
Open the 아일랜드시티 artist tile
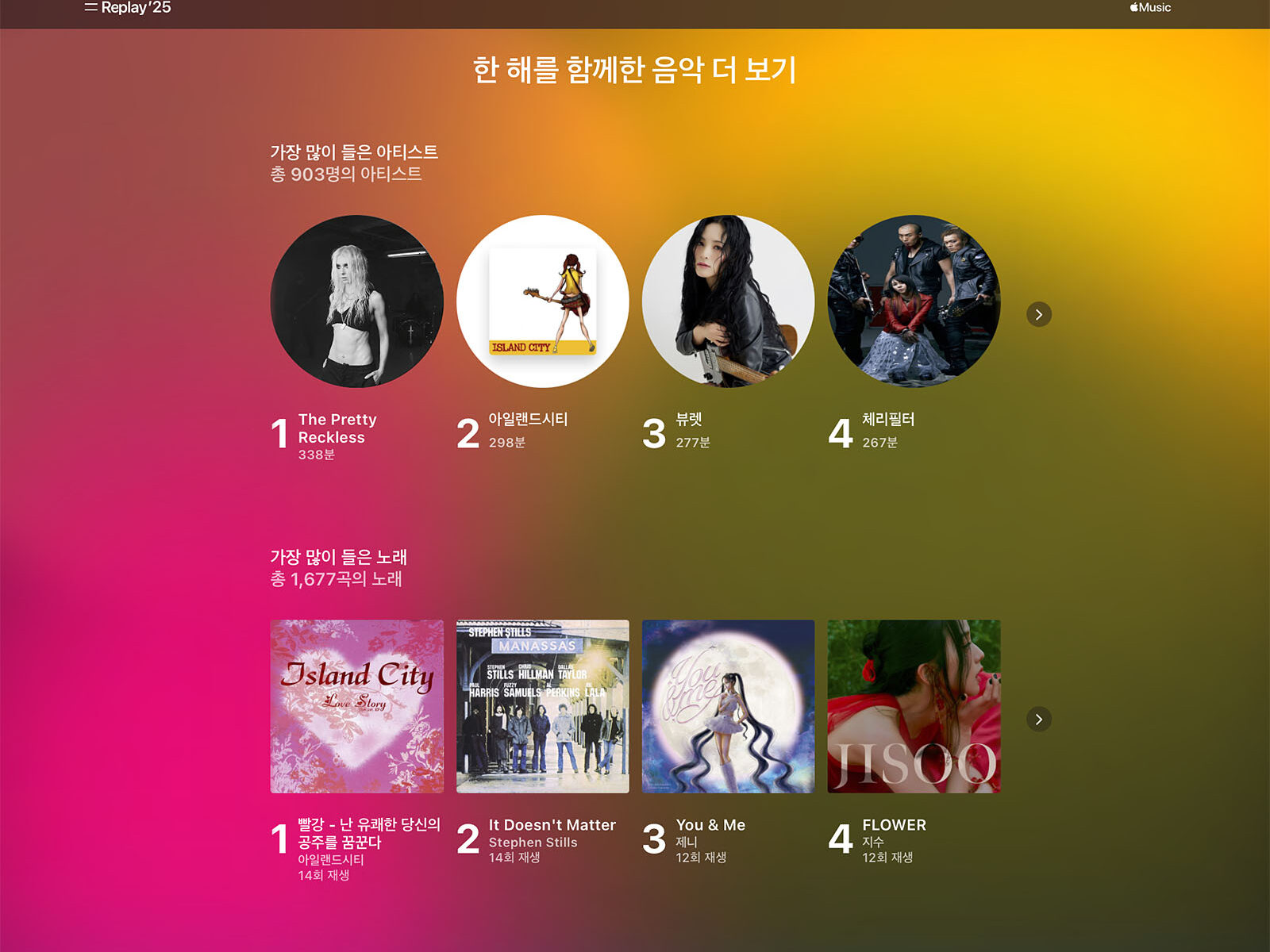point(543,301)
